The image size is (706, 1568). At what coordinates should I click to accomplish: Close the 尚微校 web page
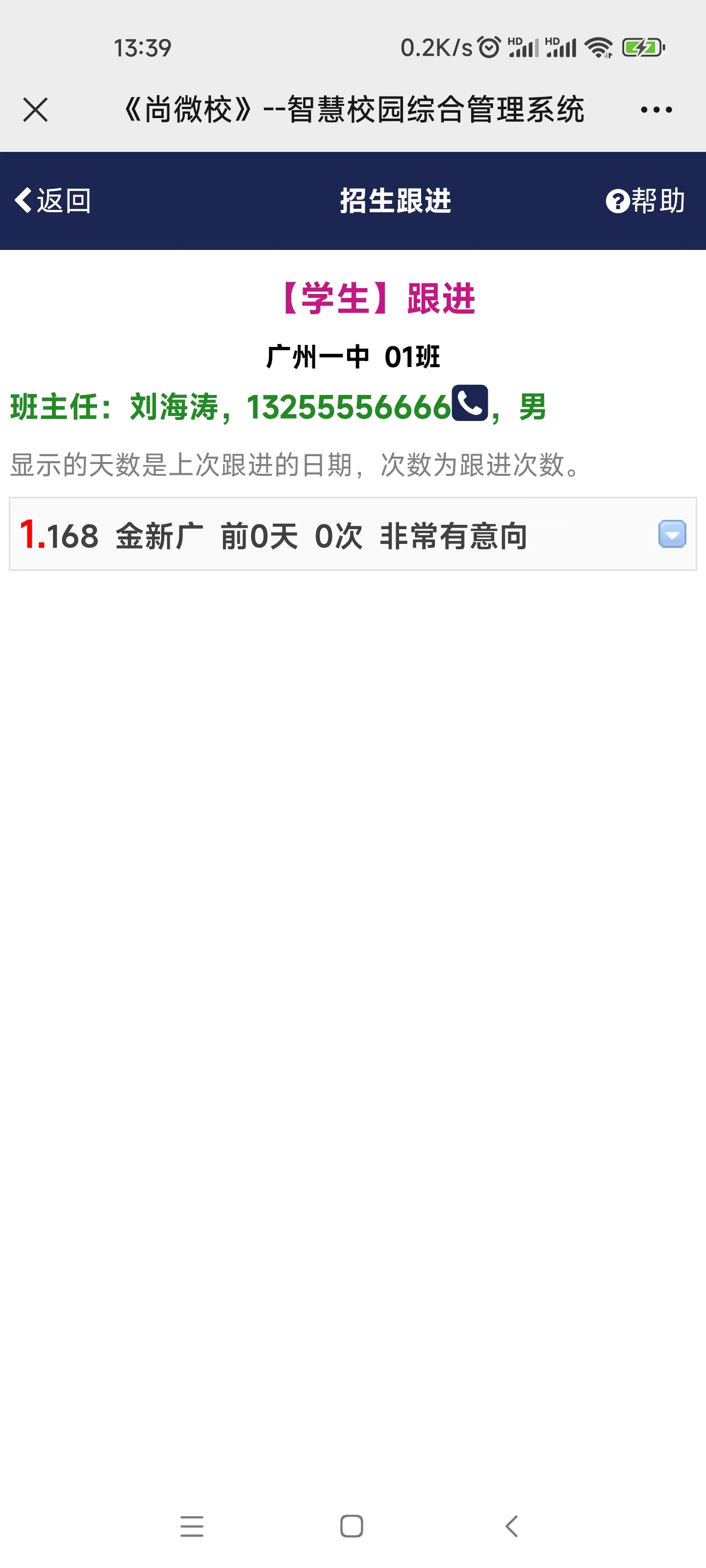point(35,110)
